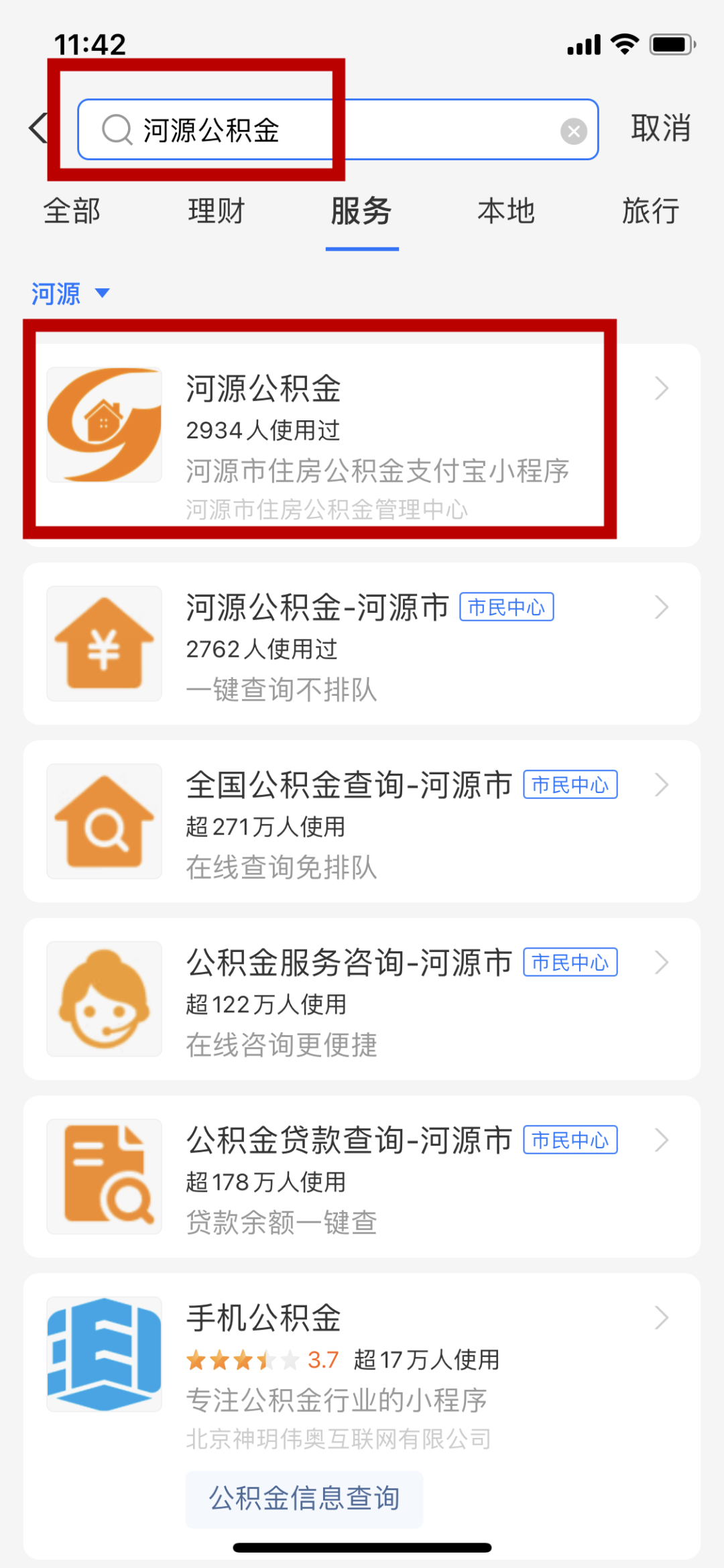Tap the 公积金信息查询 button

coord(304,1499)
